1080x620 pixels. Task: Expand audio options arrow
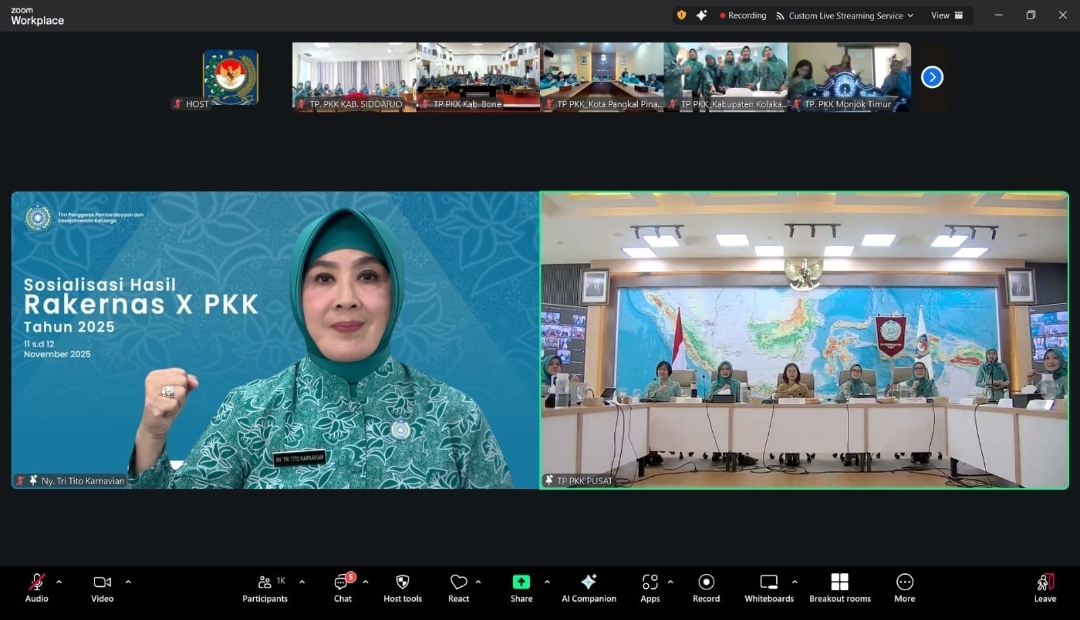[x=59, y=582]
